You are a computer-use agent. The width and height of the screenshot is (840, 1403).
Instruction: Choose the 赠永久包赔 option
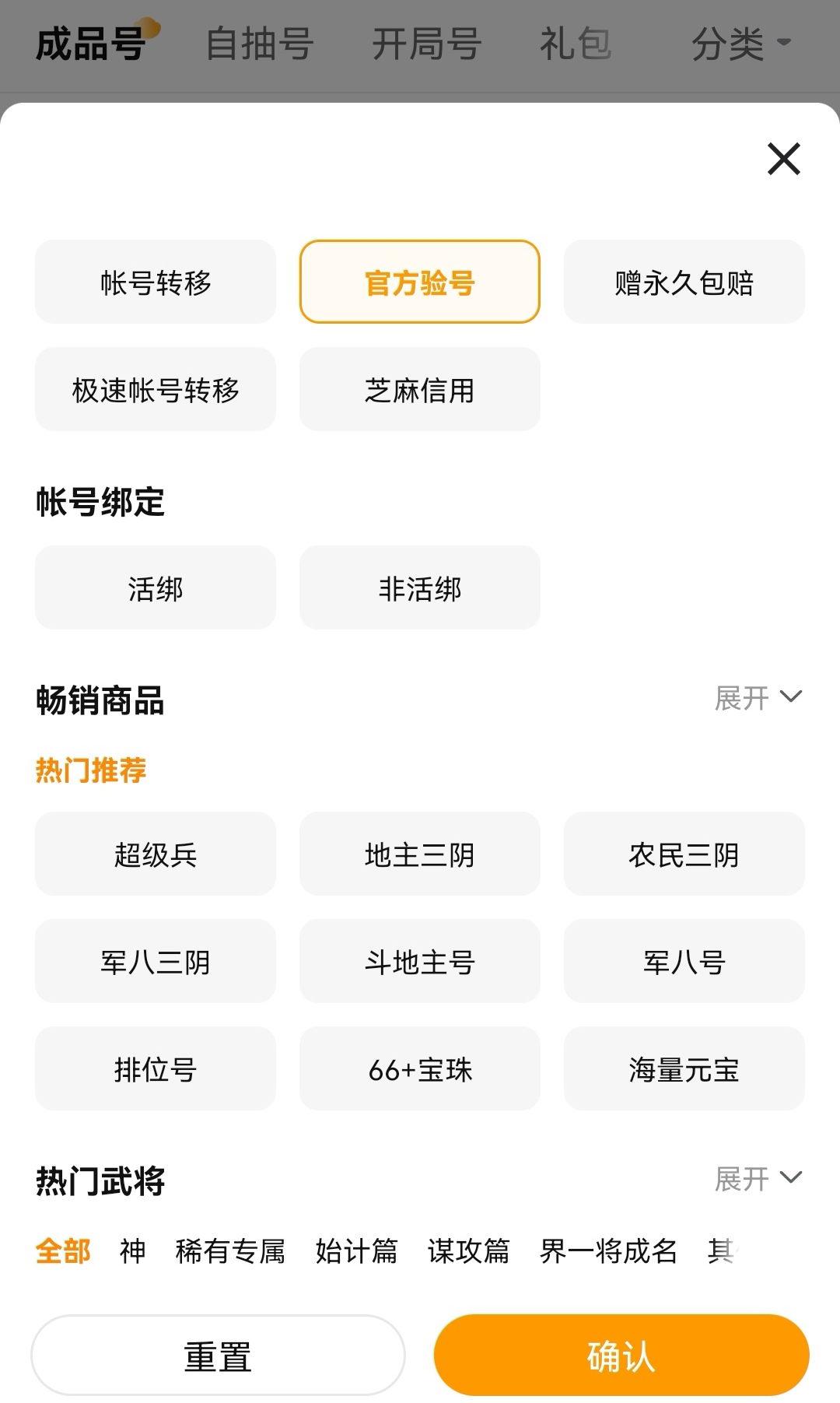click(x=684, y=282)
